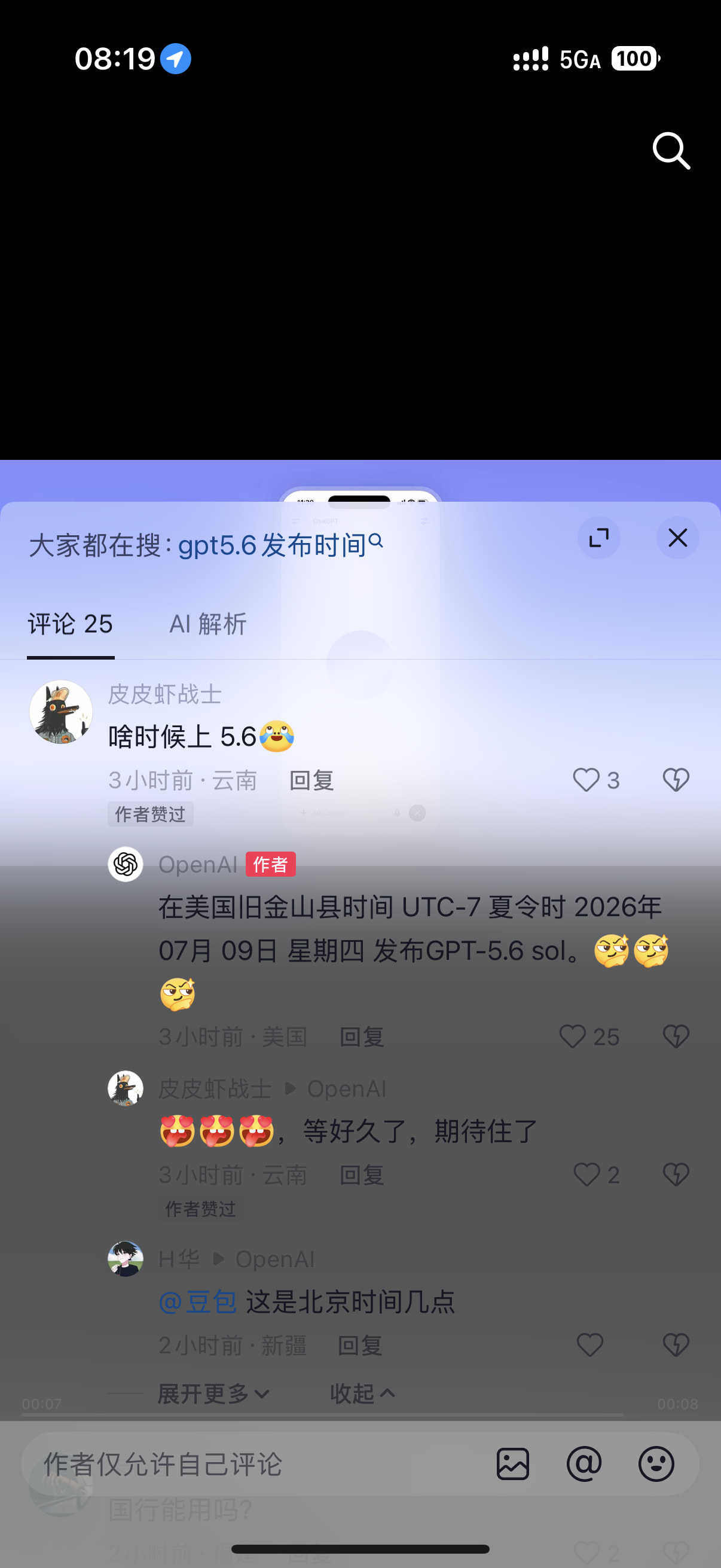The width and height of the screenshot is (721, 1568).
Task: Open 皮皮虾战士's avatar on the top comment
Action: [x=61, y=712]
